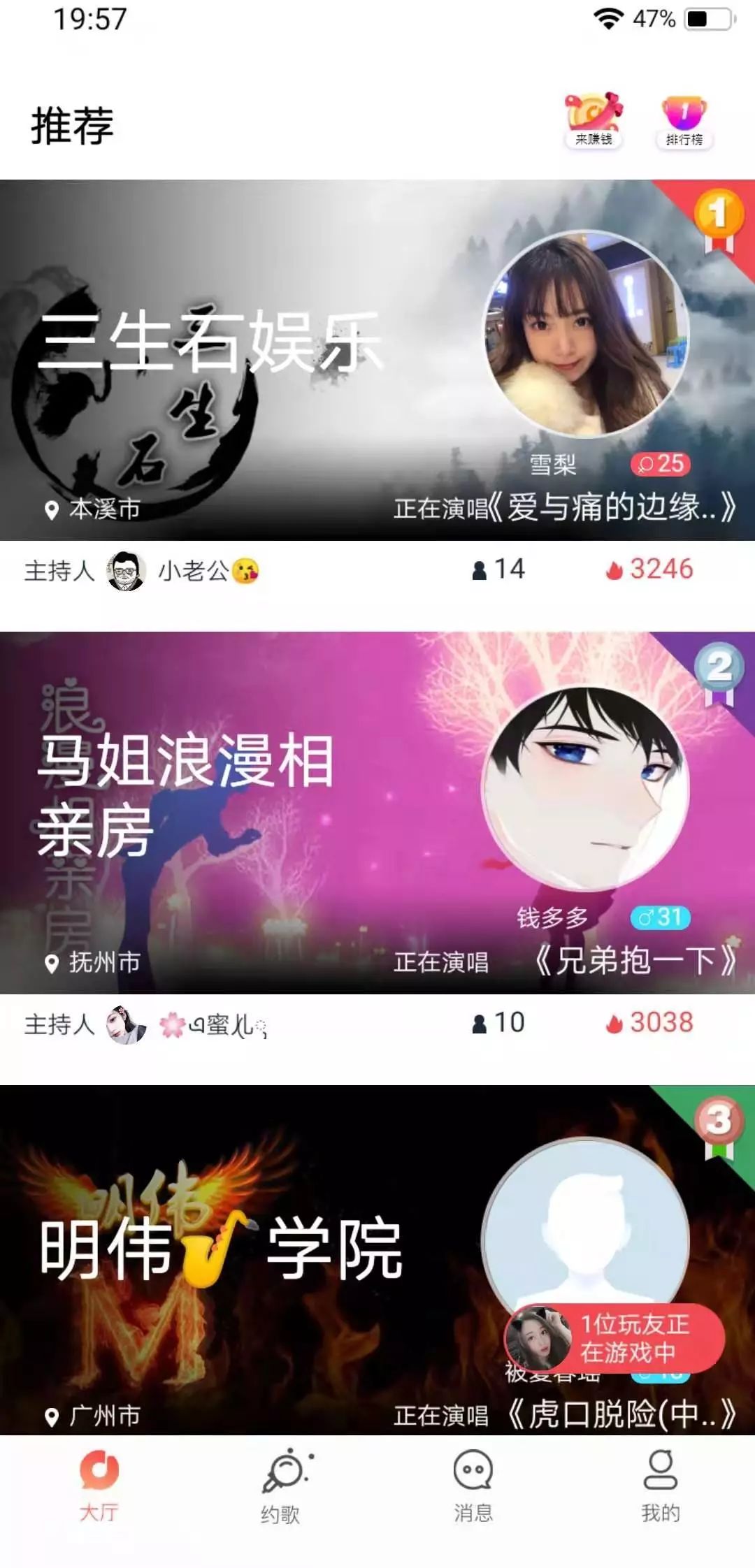Open the 排行榜 ranking icon
Screen dimensions: 755x1568
(x=684, y=122)
